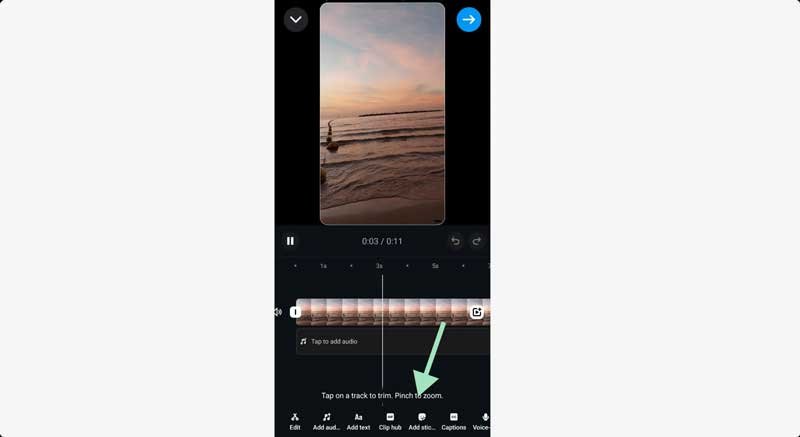Open the Clip hub

[390, 421]
